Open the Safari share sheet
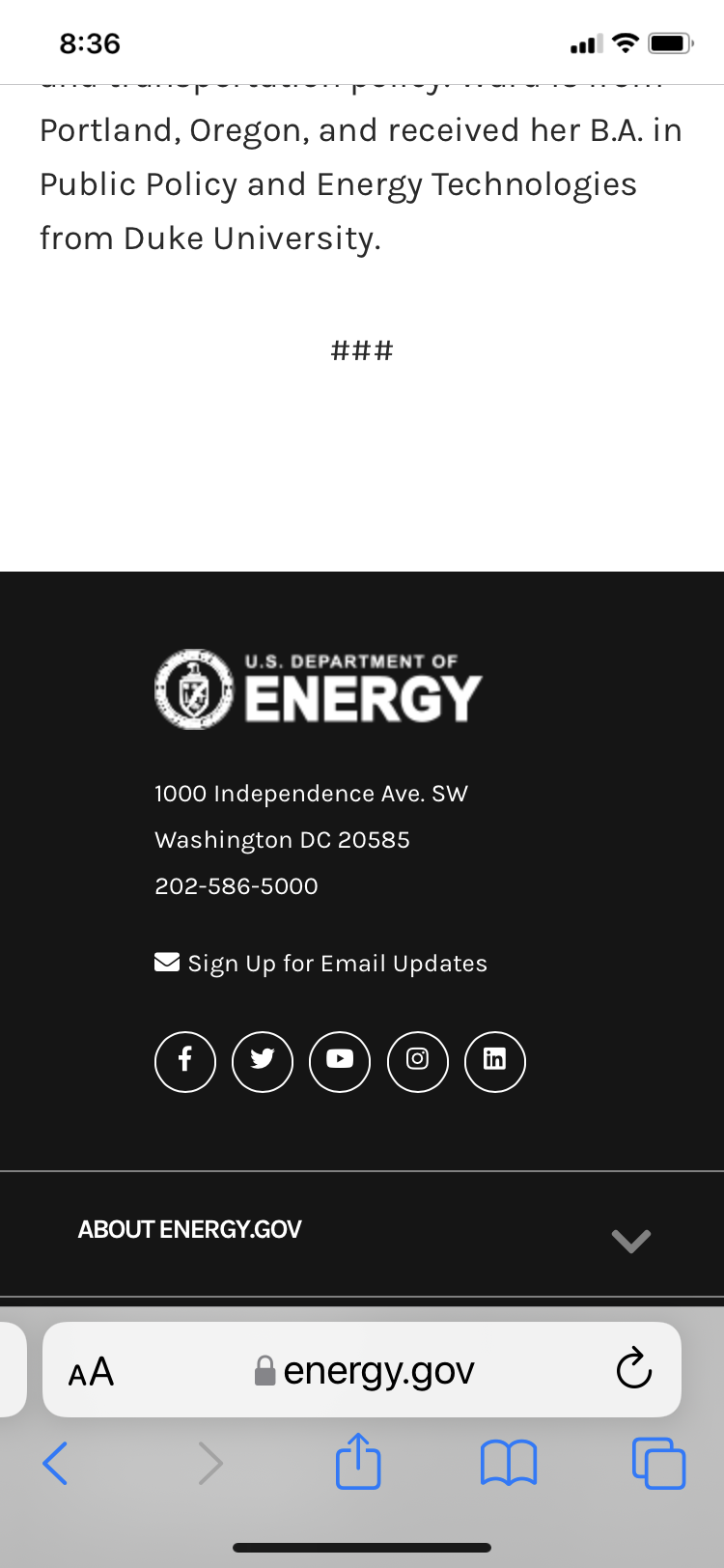Viewport: 724px width, 1568px height. click(x=358, y=1462)
